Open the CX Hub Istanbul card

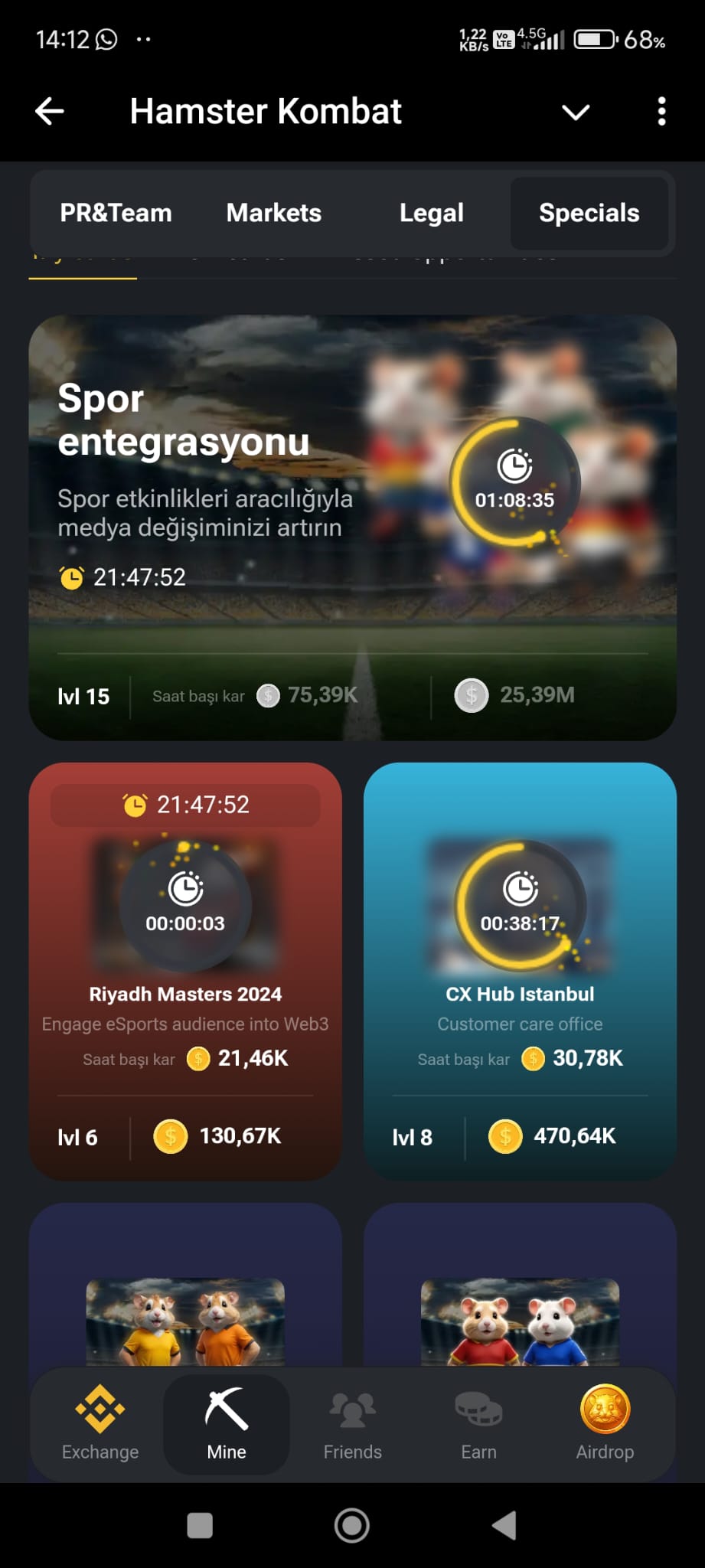coord(520,971)
